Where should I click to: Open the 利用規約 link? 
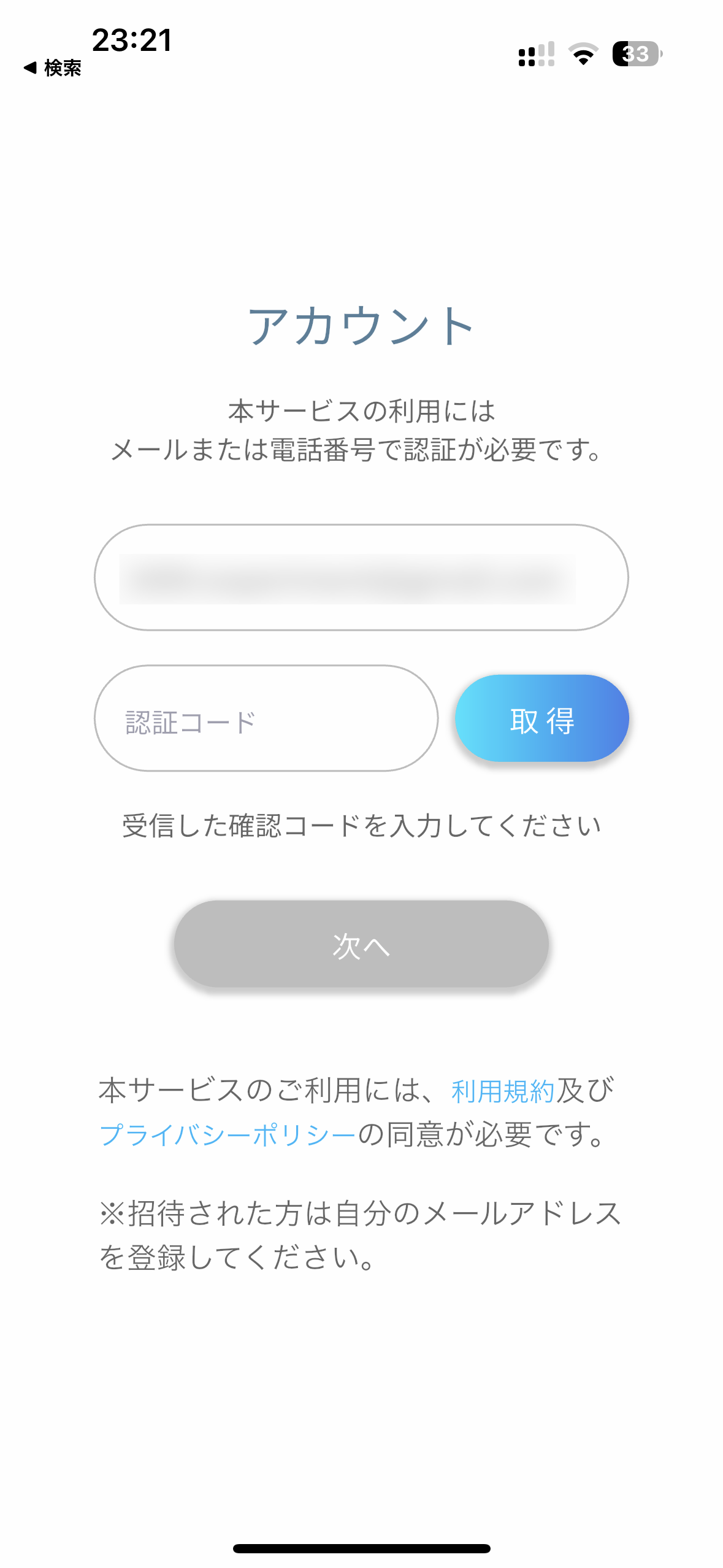coord(503,1091)
